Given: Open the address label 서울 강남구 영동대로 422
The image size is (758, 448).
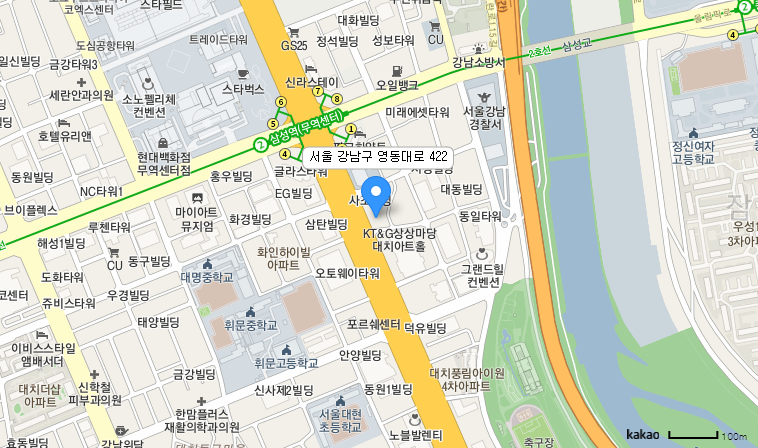Looking at the screenshot, I should point(378,157).
